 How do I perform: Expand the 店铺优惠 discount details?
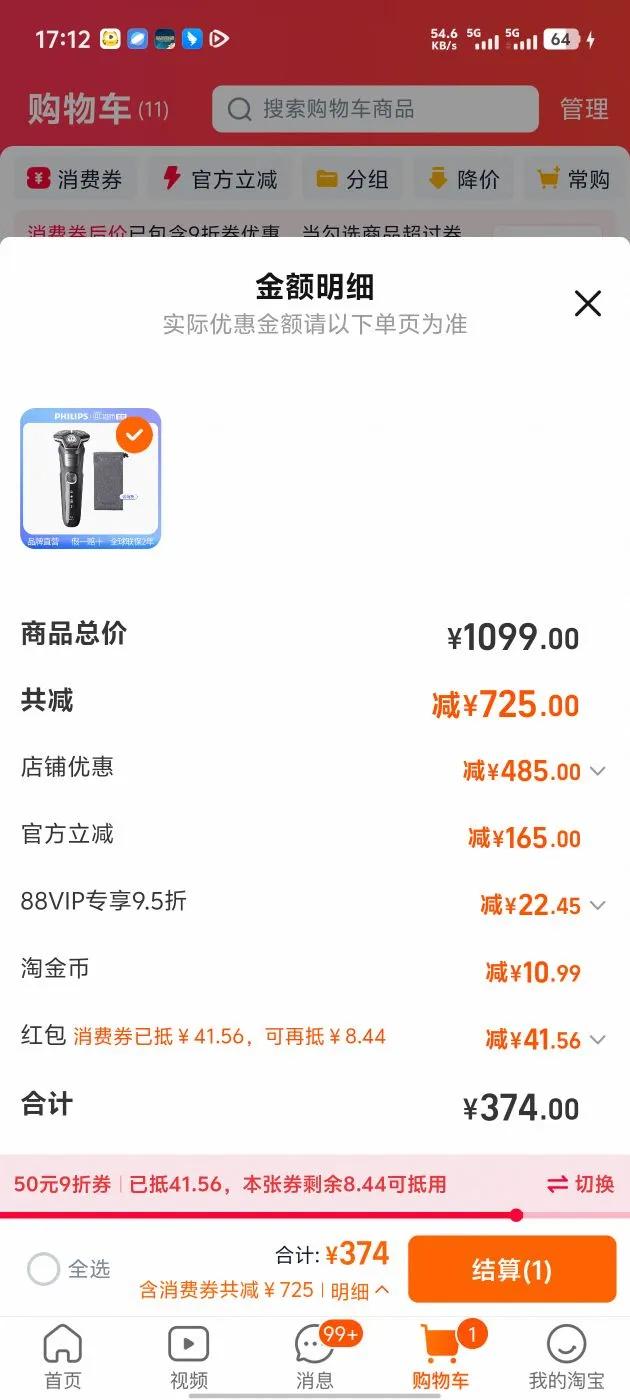pyautogui.click(x=597, y=771)
